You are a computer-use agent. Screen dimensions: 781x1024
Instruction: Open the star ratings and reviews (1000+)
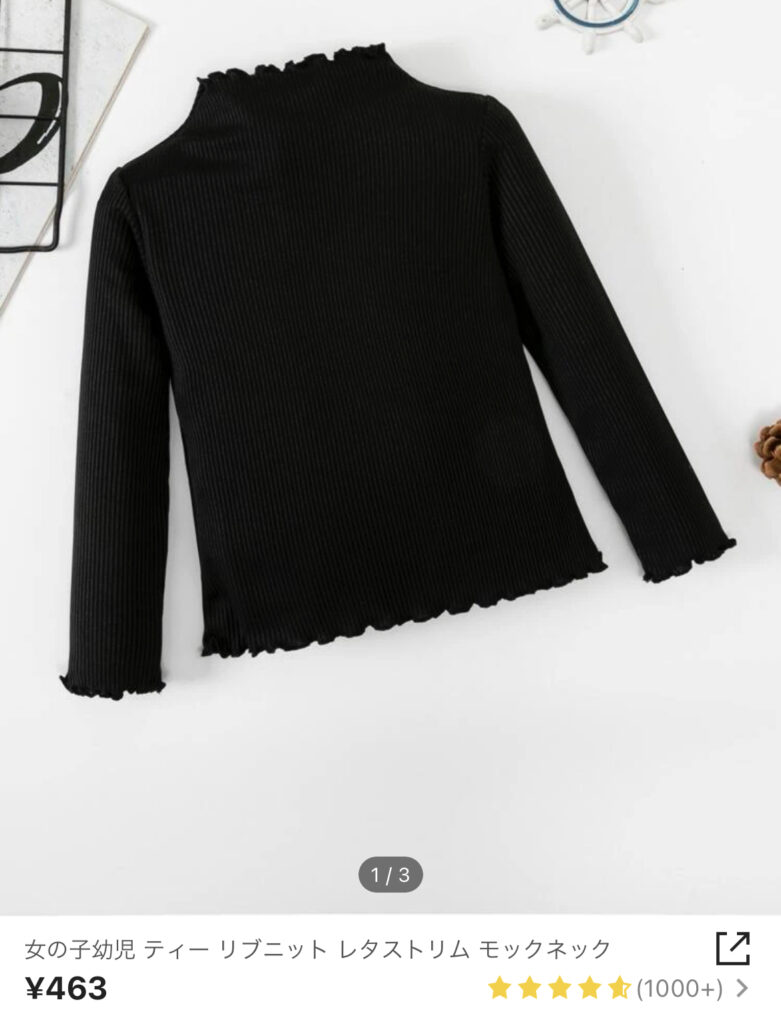tap(617, 989)
